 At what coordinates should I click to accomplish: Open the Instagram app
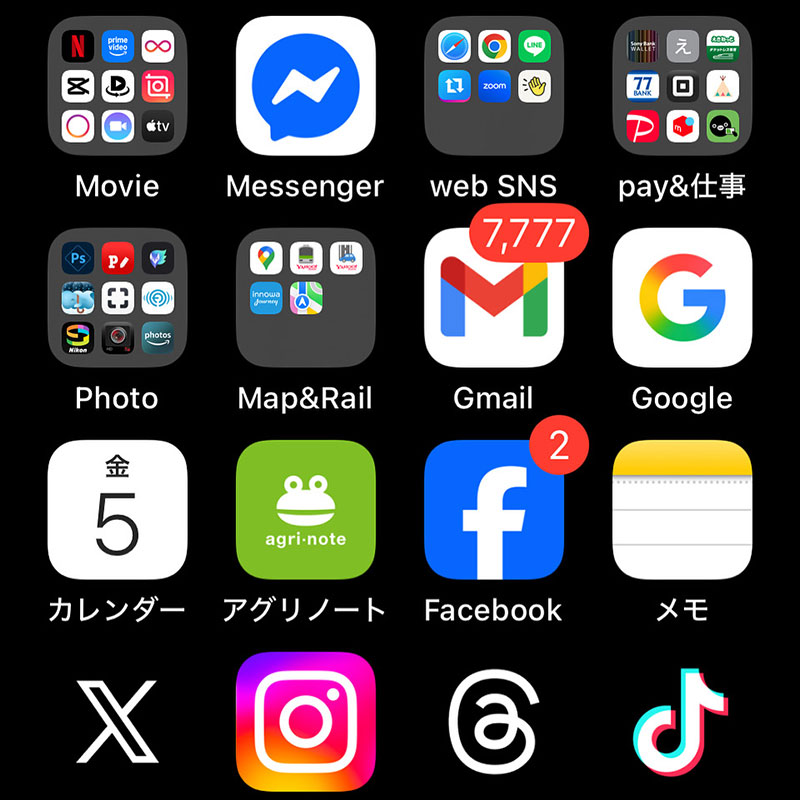[305, 721]
